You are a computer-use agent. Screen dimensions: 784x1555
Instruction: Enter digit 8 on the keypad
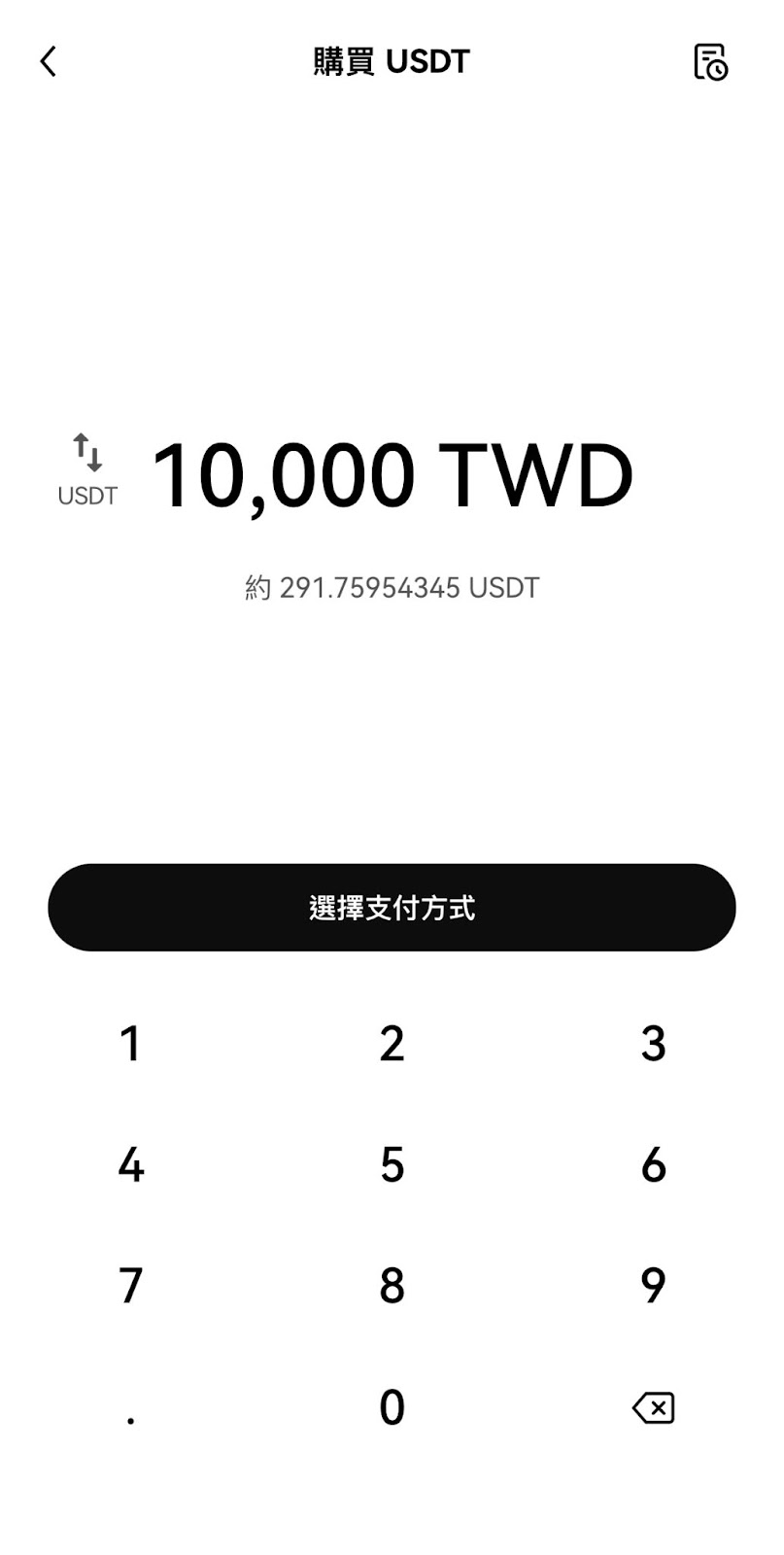click(x=392, y=1285)
